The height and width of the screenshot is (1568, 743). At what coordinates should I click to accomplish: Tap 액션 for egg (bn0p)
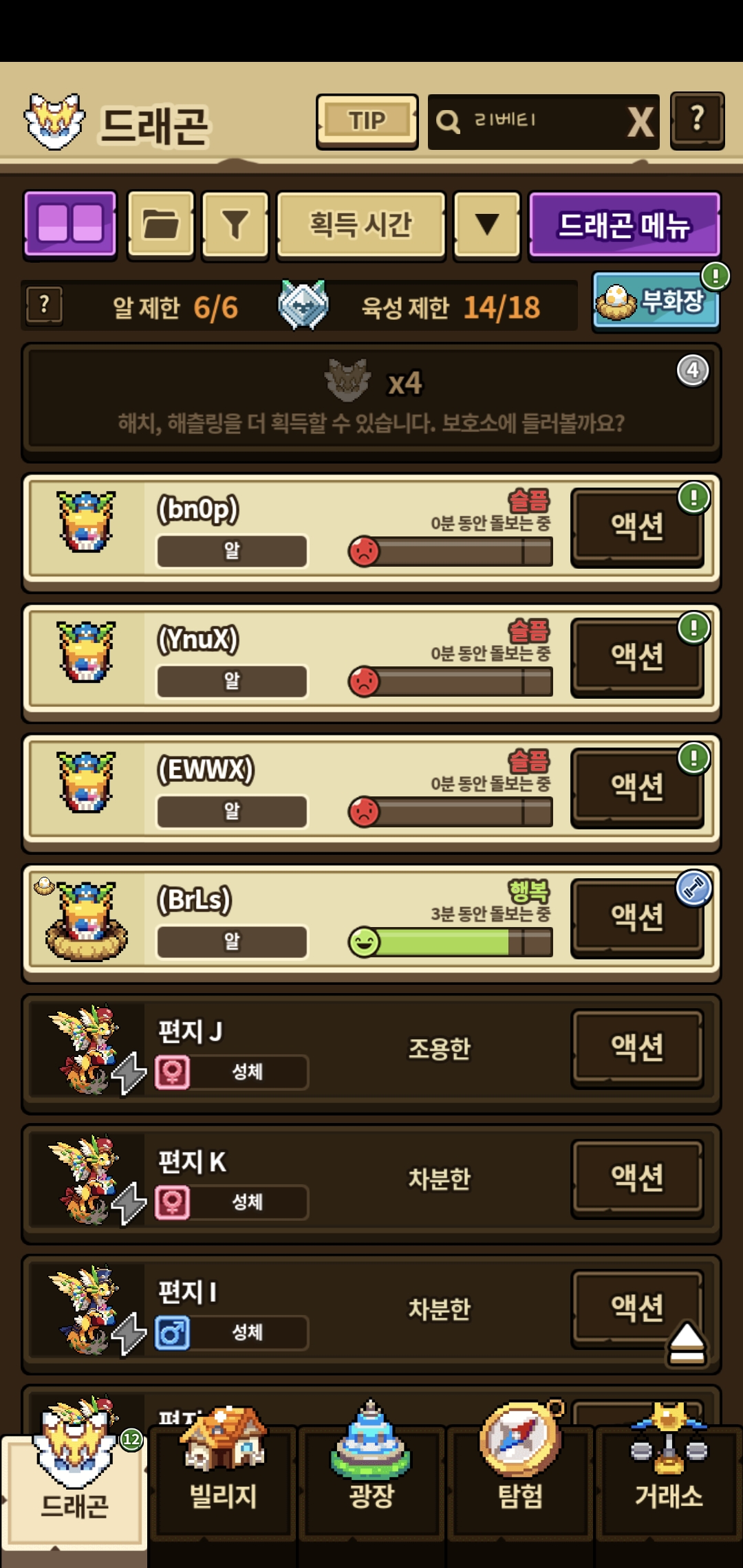[637, 527]
